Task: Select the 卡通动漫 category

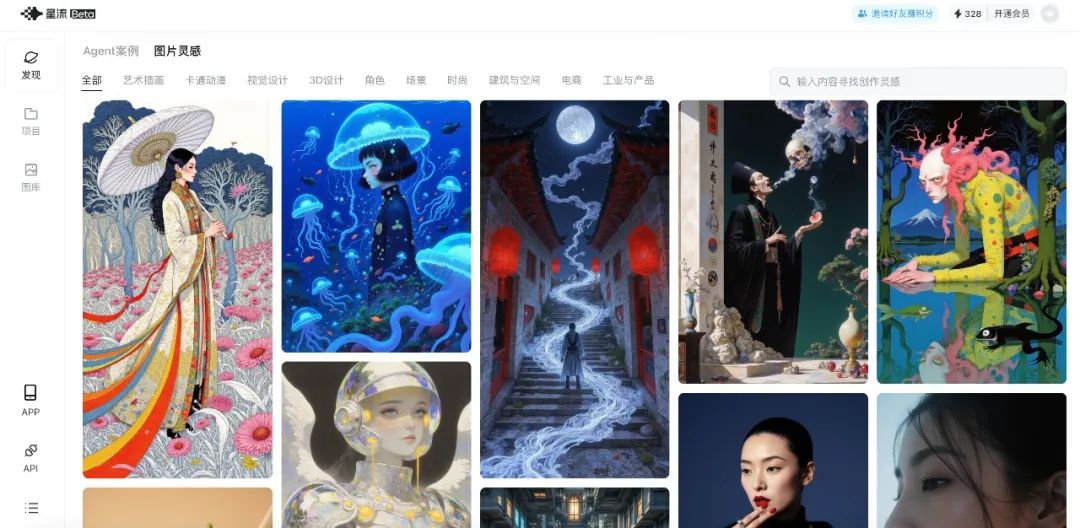Action: click(x=205, y=80)
